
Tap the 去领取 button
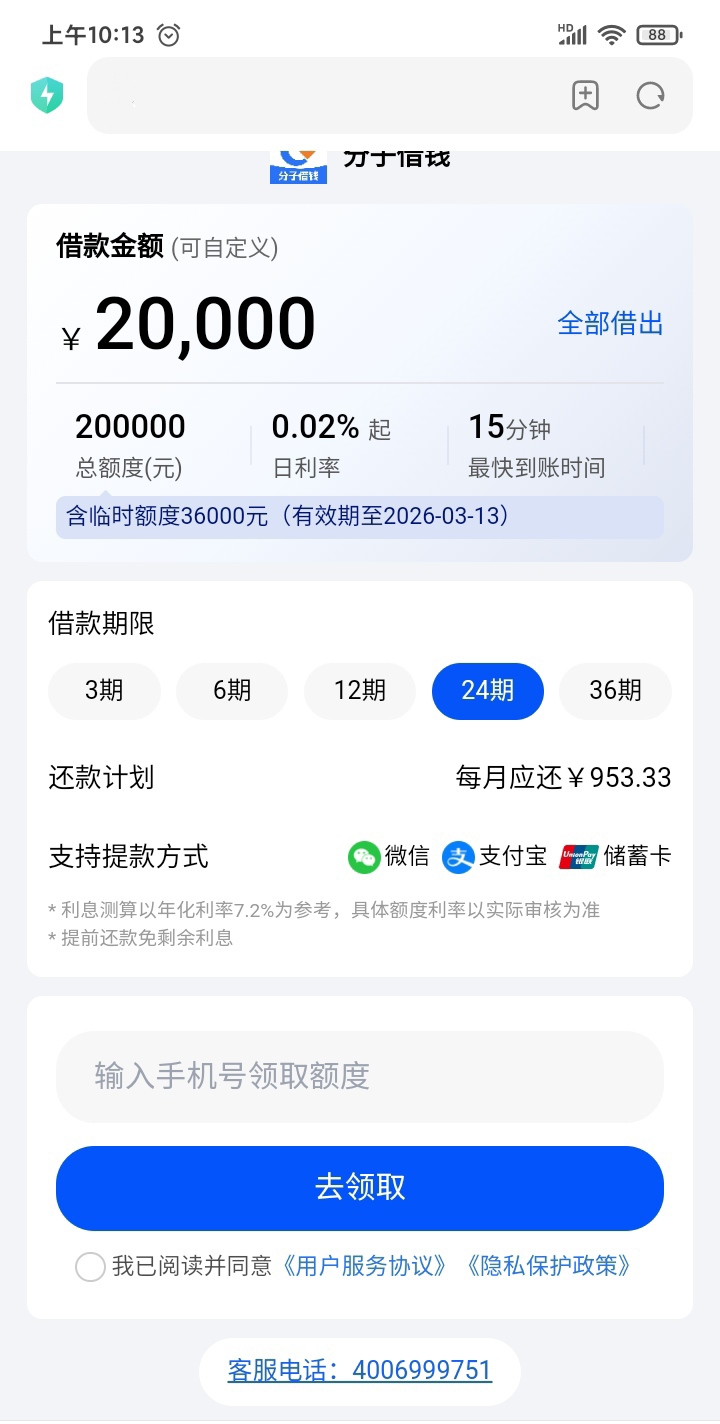(360, 1188)
